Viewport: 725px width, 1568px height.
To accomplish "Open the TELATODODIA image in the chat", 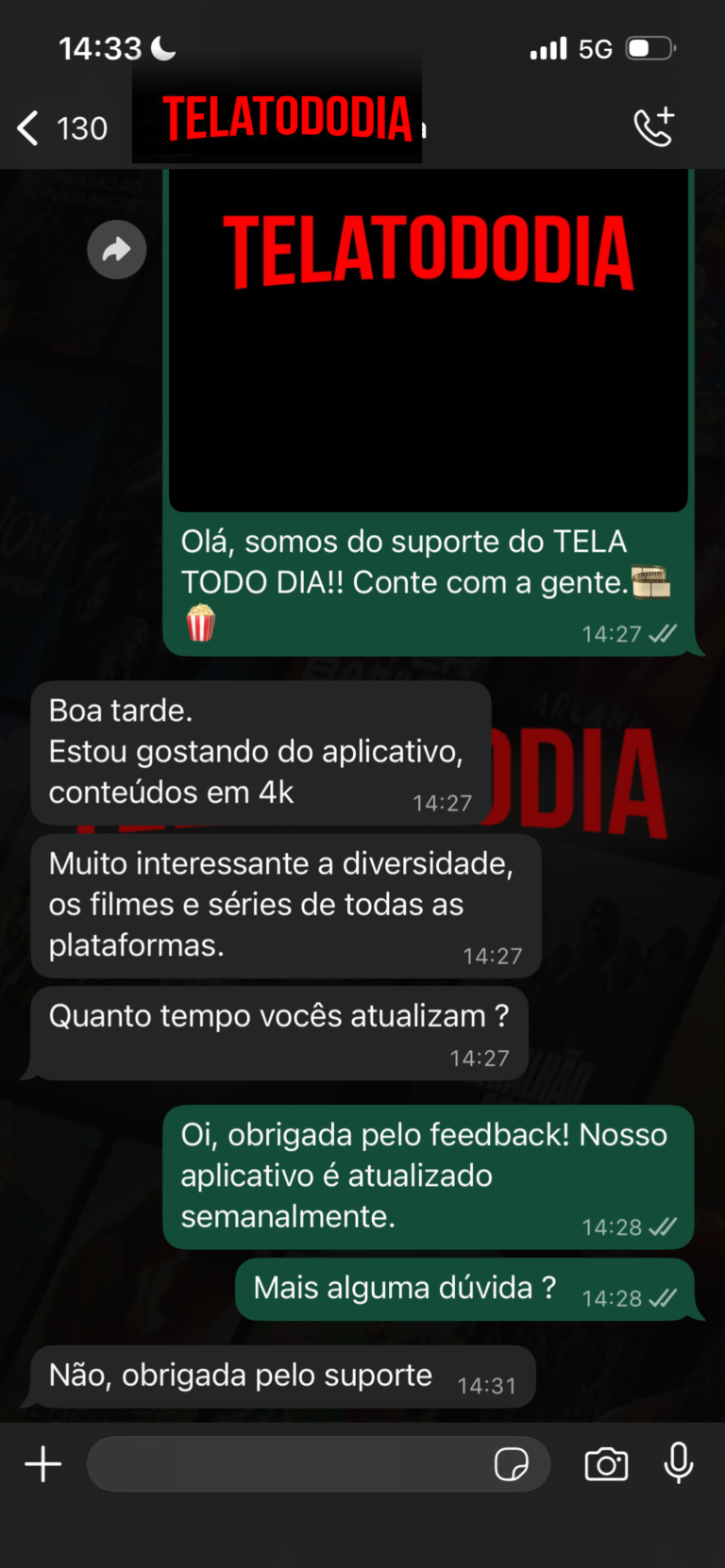I will (x=428, y=340).
